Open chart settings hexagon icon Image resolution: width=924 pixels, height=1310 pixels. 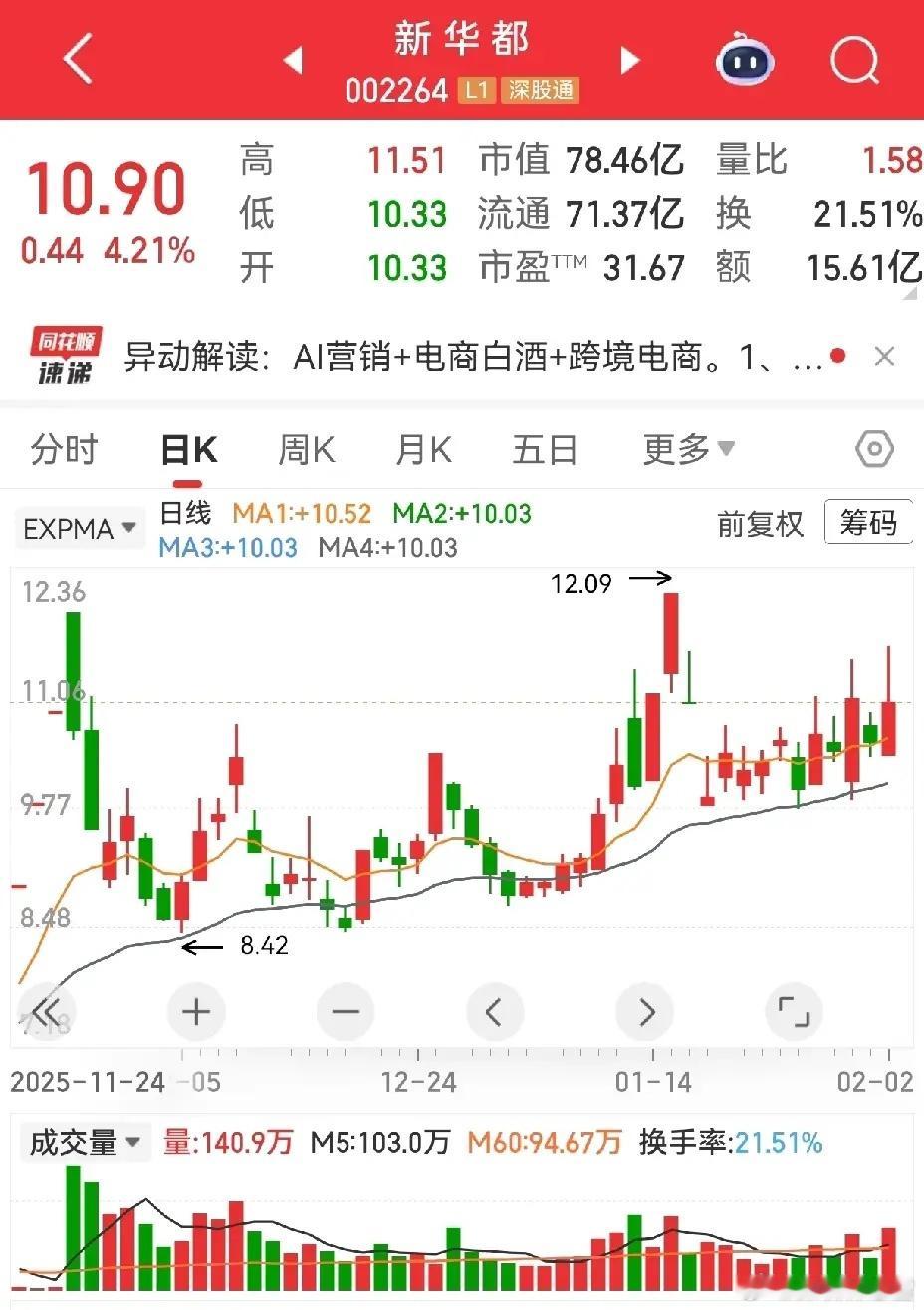coord(874,450)
